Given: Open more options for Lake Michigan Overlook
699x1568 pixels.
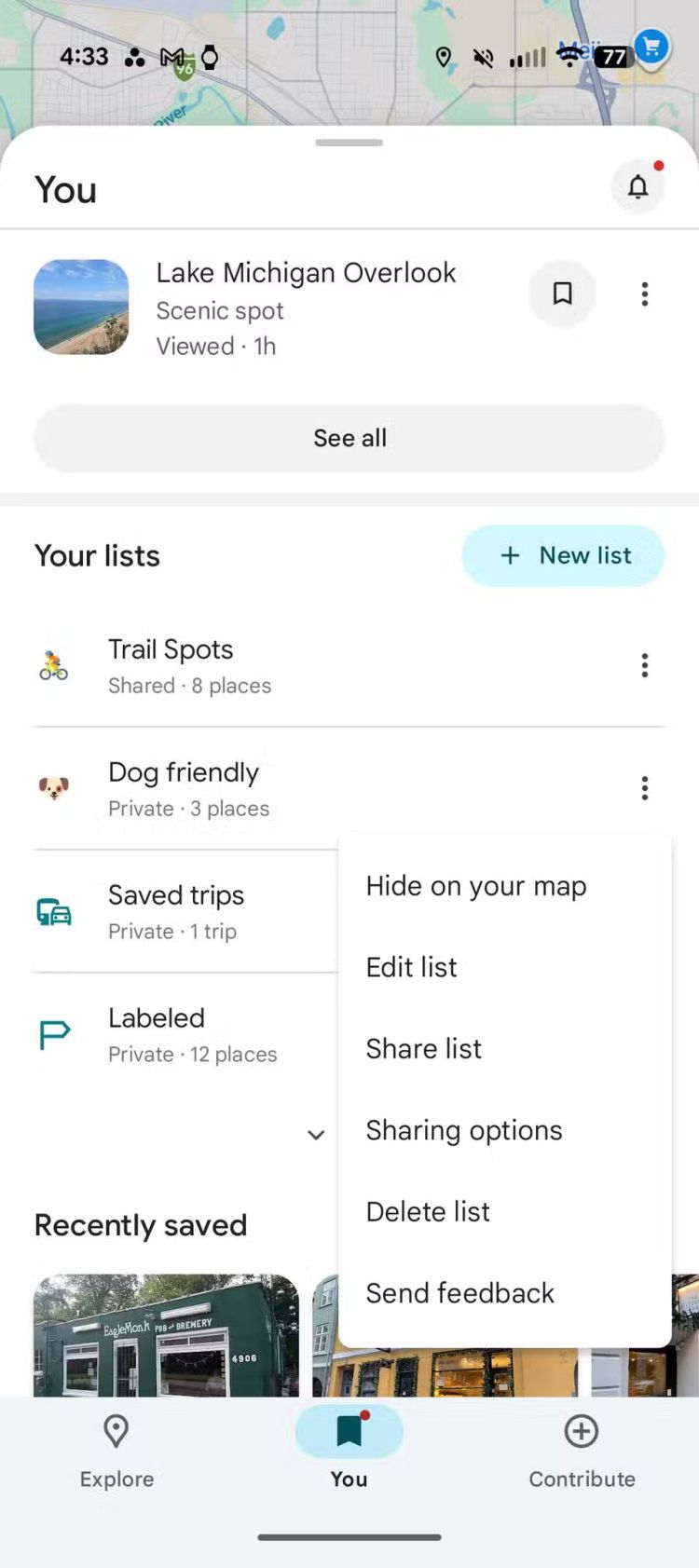Looking at the screenshot, I should [x=644, y=294].
